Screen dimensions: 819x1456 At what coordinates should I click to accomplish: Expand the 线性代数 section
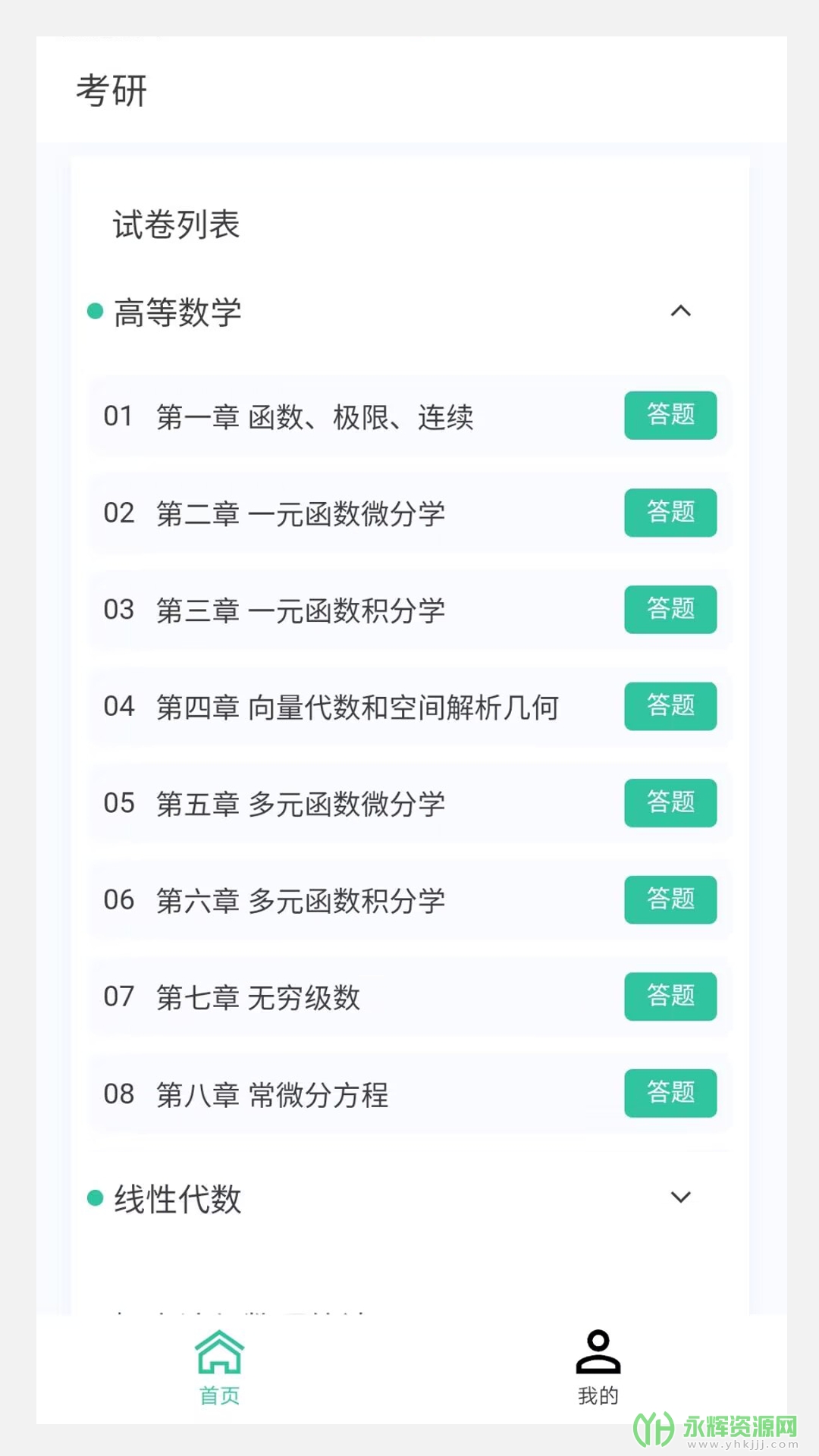[680, 1197]
